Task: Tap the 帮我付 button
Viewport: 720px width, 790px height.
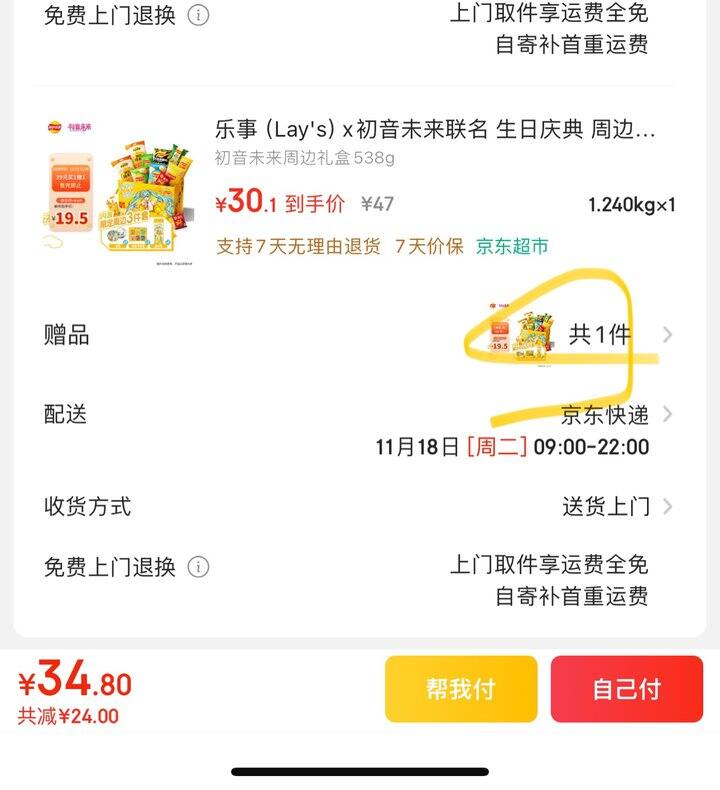Action: [461, 689]
